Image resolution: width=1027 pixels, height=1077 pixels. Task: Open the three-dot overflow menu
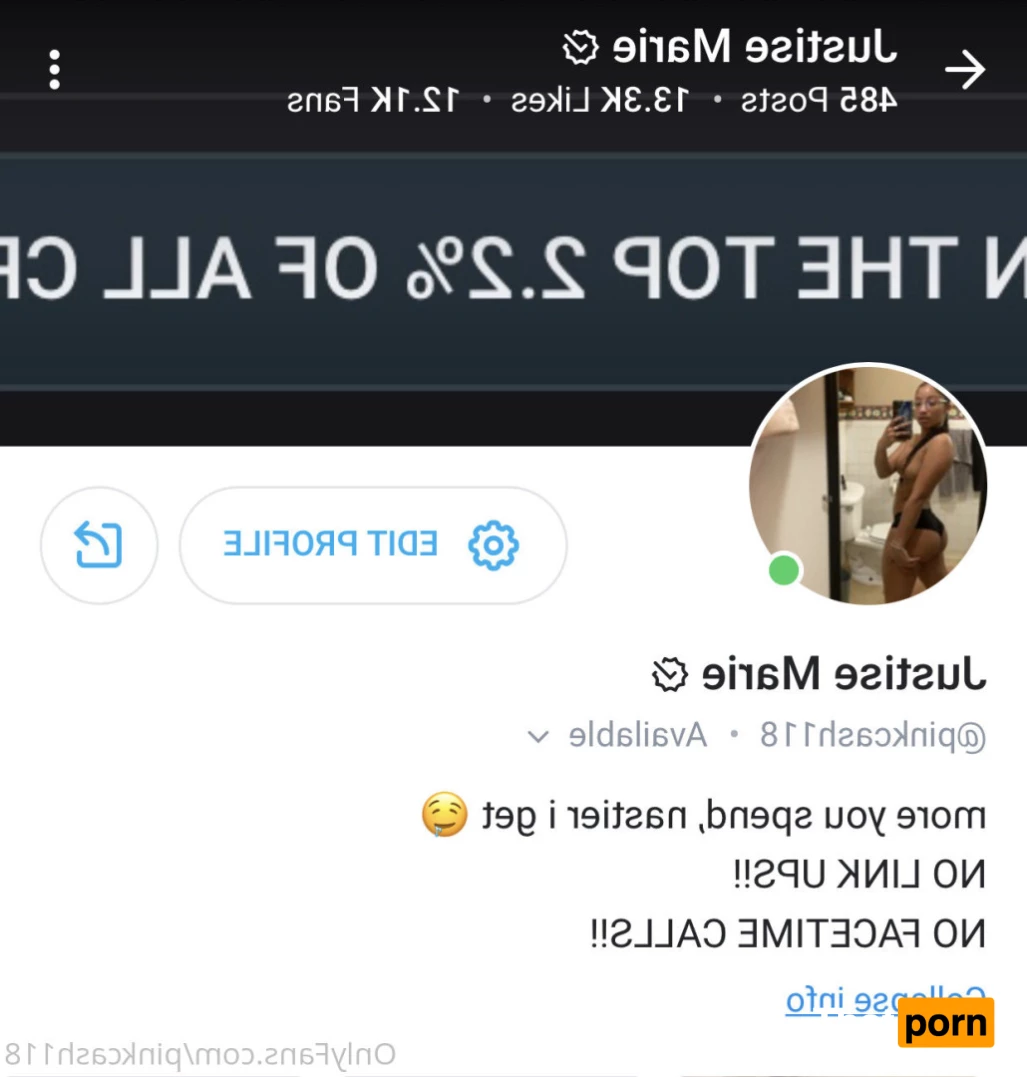click(x=55, y=70)
